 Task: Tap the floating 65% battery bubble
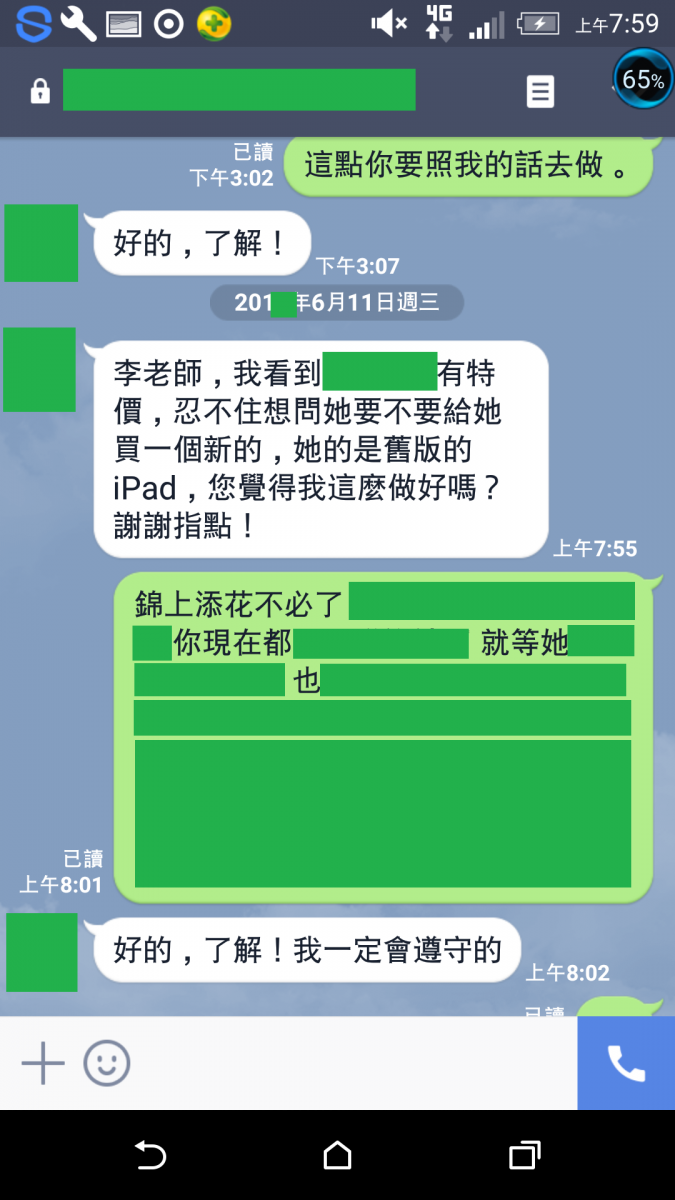click(642, 80)
